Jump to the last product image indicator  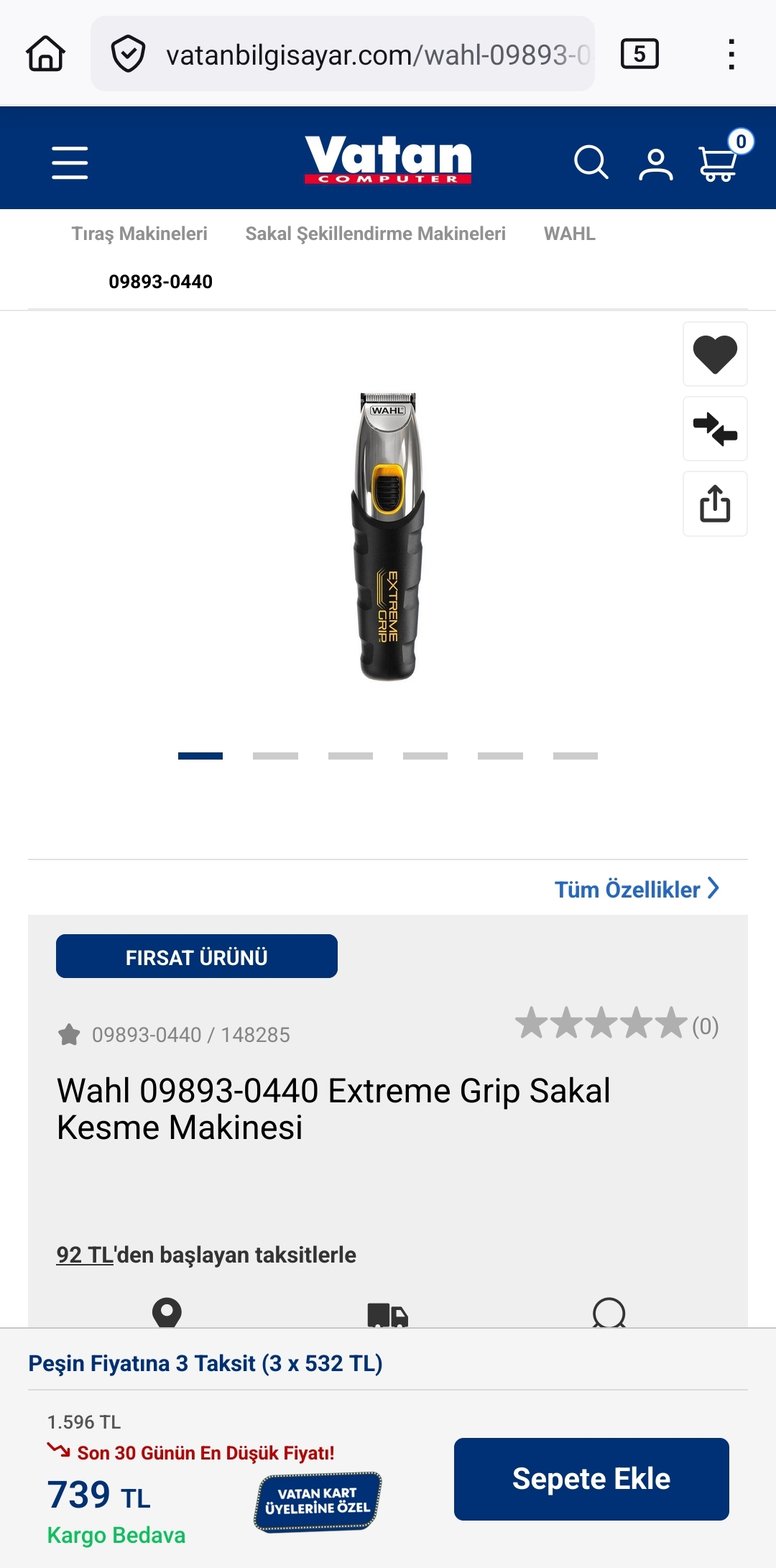[575, 756]
